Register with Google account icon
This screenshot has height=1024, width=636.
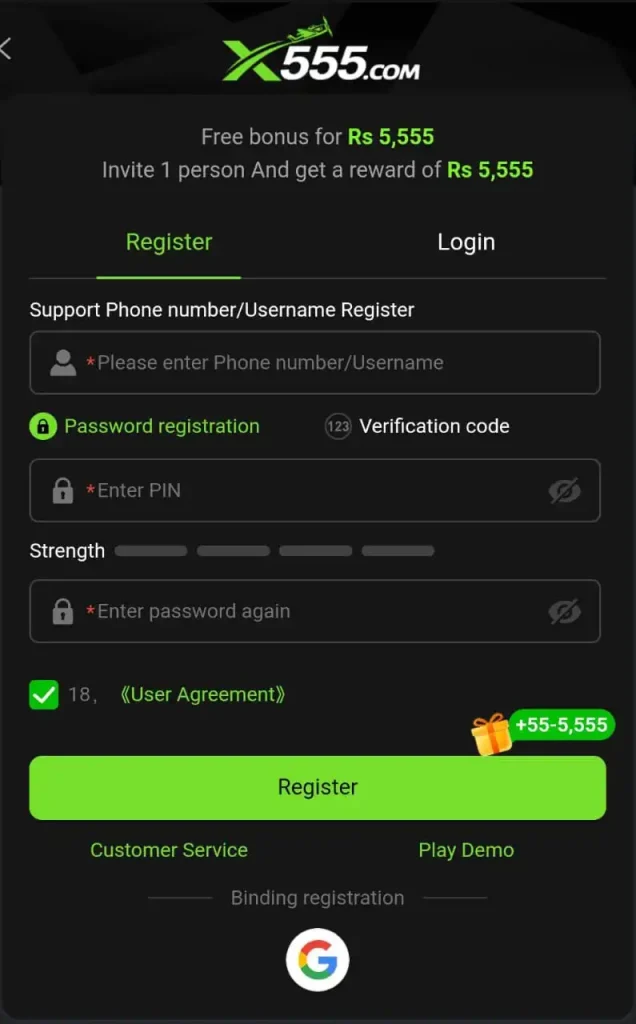318,961
